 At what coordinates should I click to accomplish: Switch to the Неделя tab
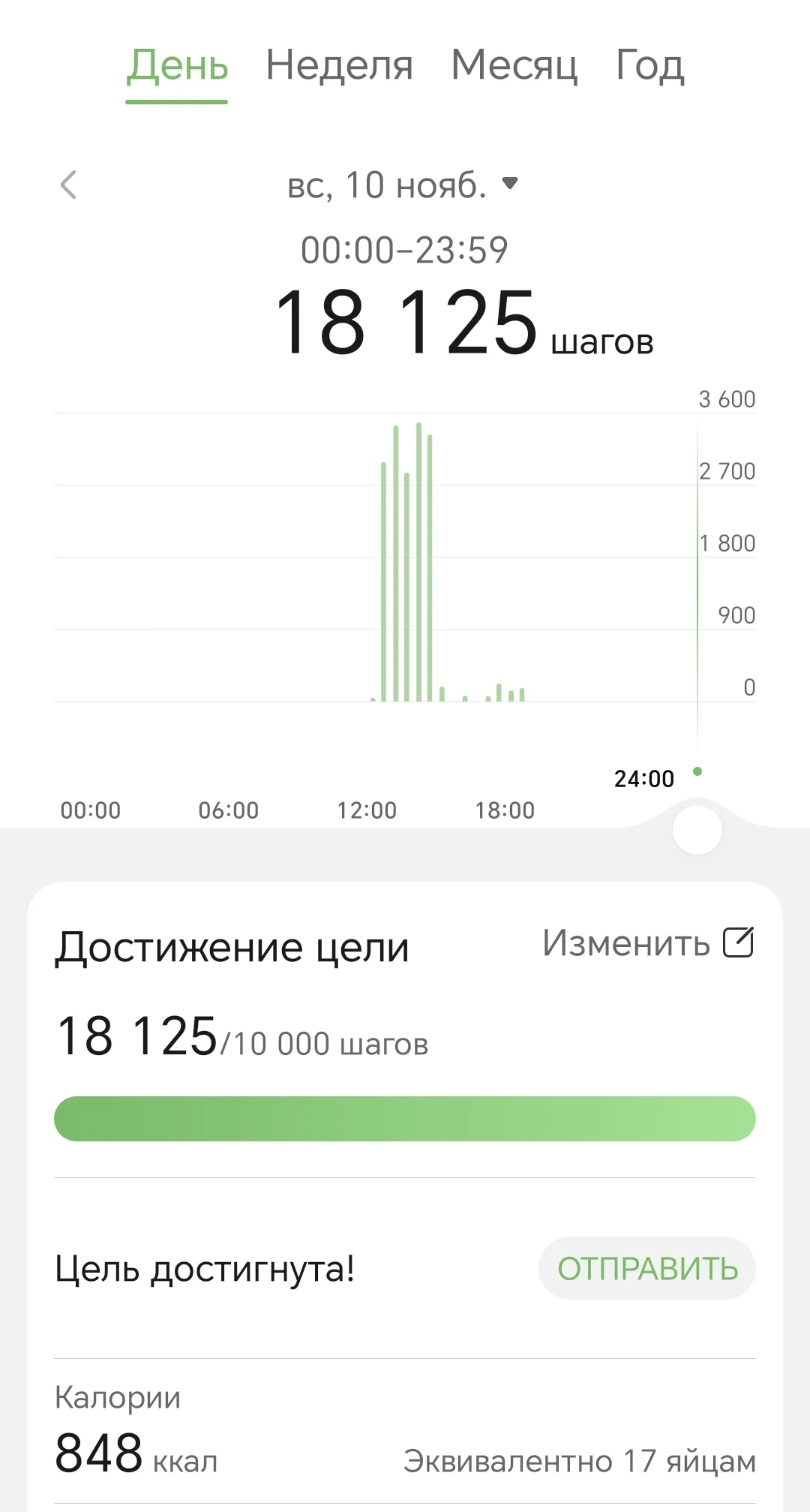[x=339, y=66]
